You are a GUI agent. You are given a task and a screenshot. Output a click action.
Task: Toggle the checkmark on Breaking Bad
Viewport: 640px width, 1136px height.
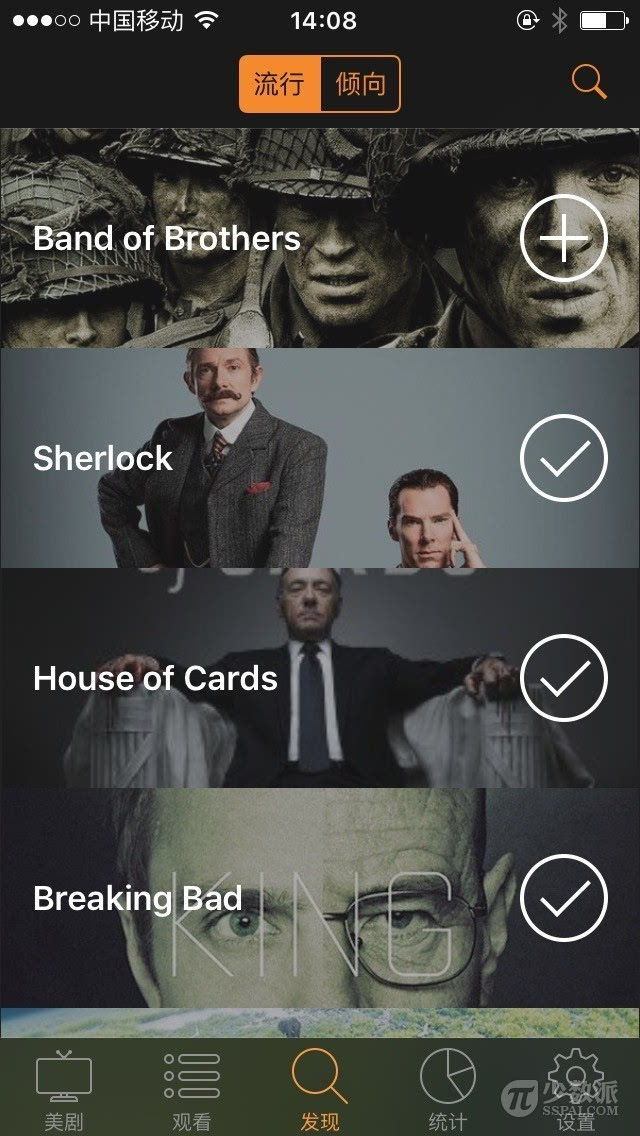[x=564, y=898]
